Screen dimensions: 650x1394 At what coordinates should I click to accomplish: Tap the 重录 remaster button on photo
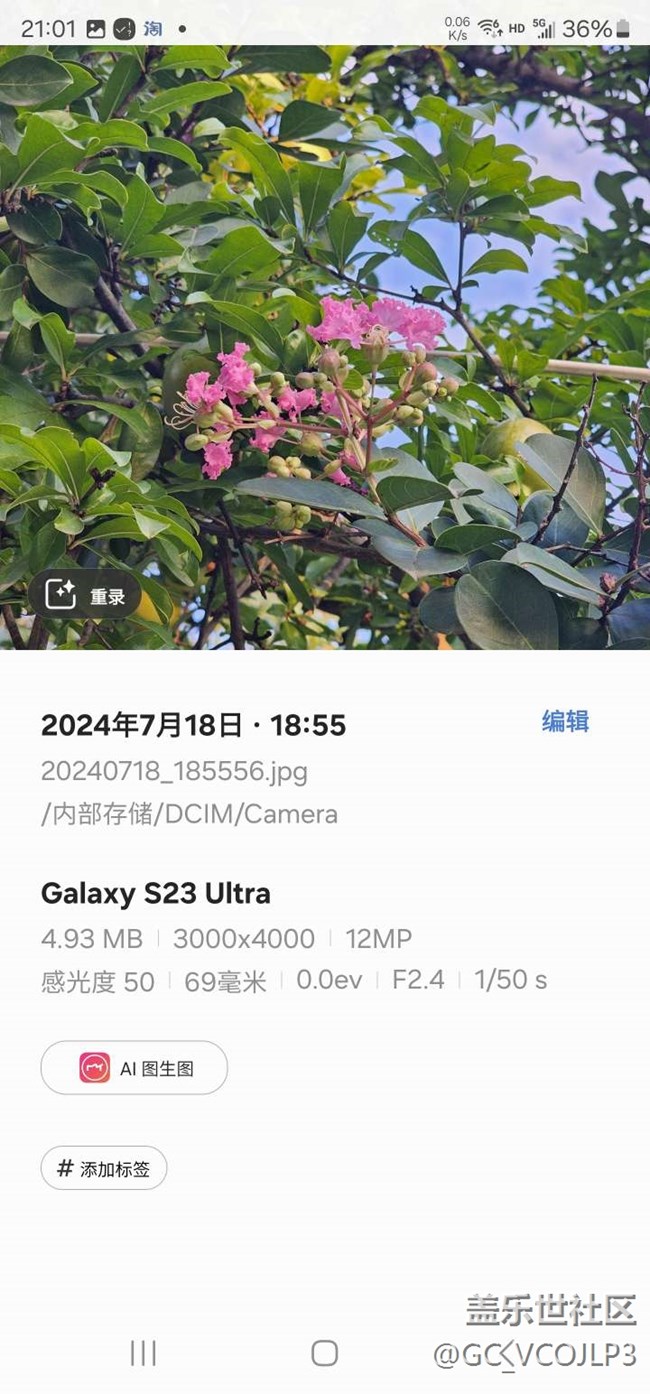[x=85, y=596]
